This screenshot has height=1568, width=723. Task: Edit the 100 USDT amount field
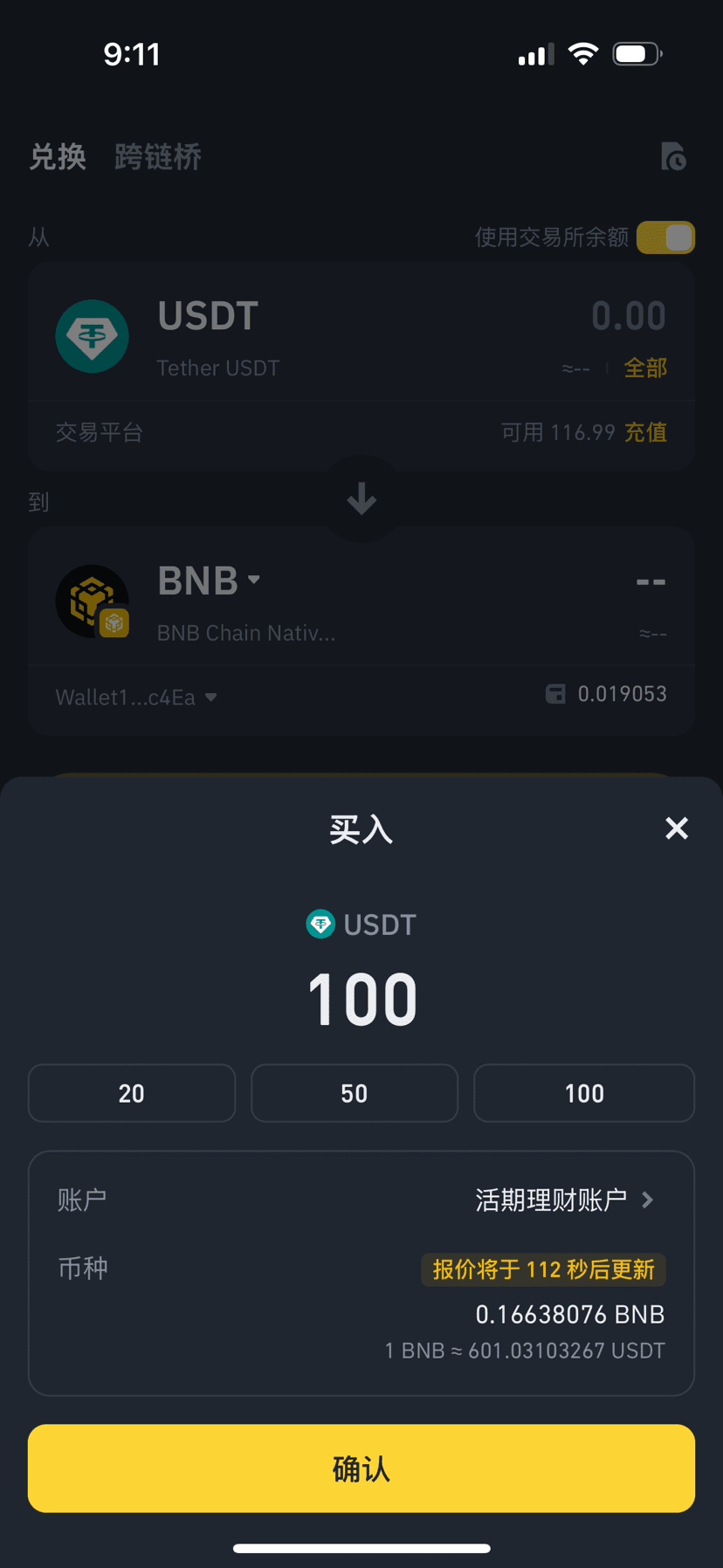click(x=362, y=1000)
